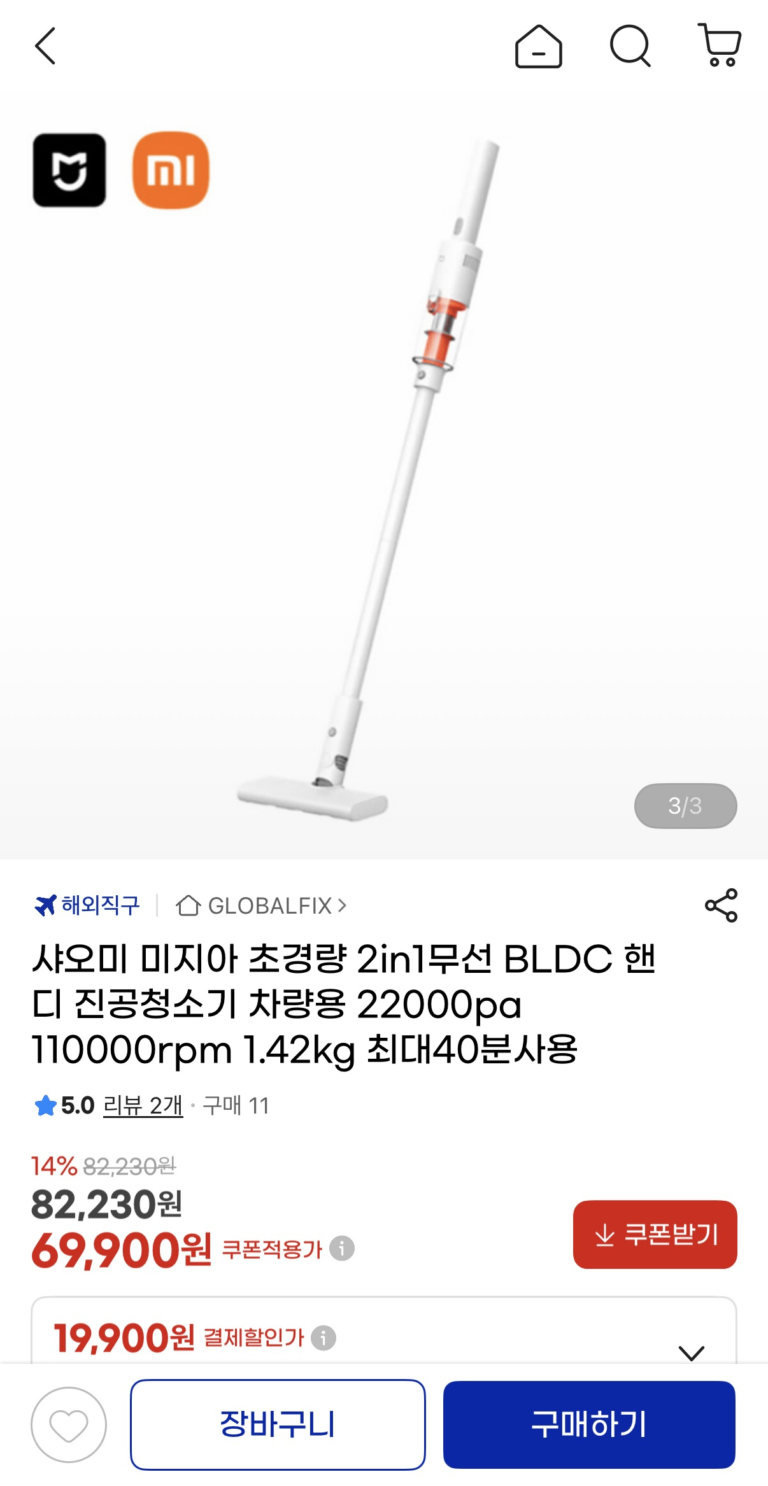The height and width of the screenshot is (1486, 768).
Task: Add product to wishlist with heart
Action: [68, 1425]
